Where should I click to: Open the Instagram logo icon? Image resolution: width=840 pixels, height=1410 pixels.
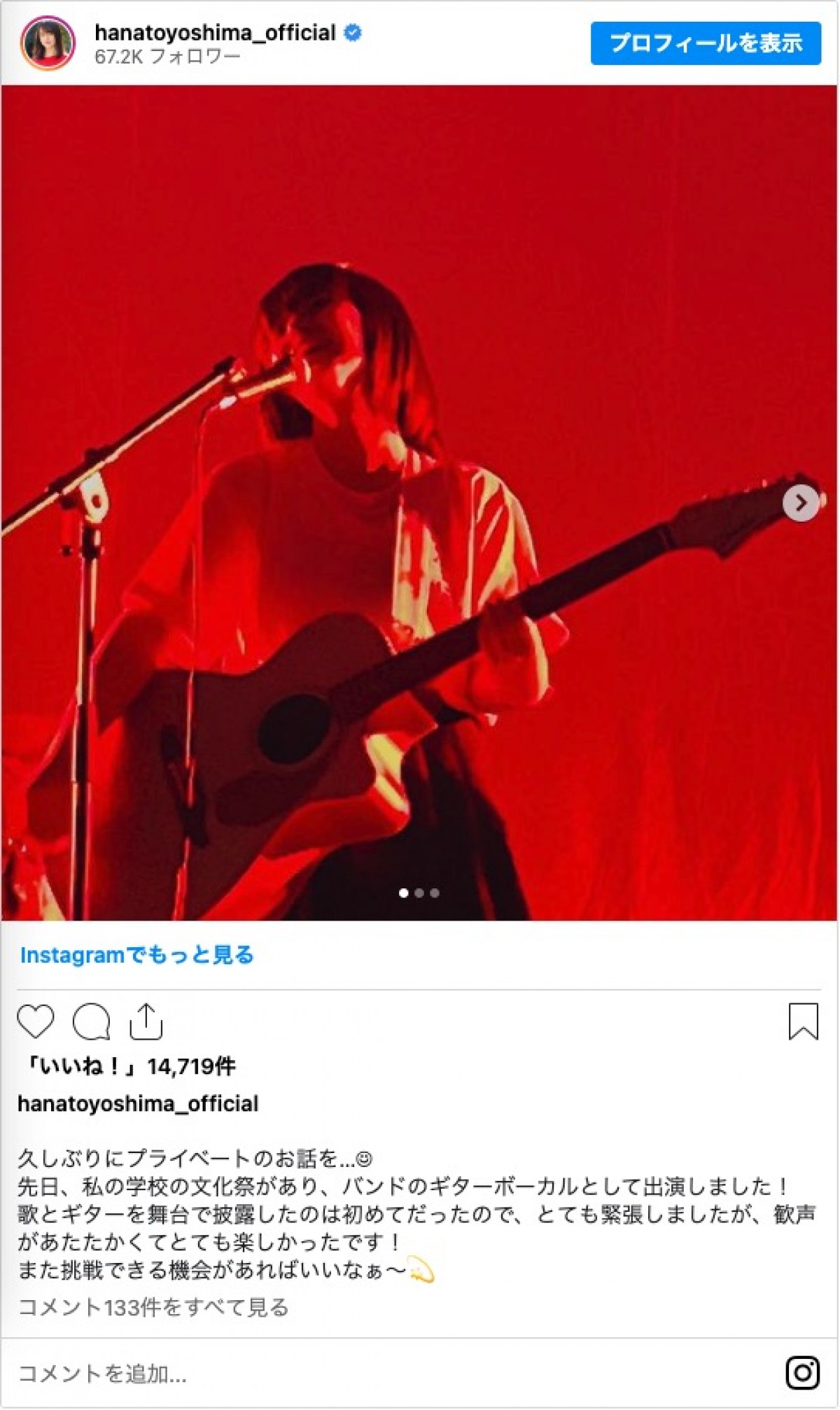click(x=802, y=1373)
